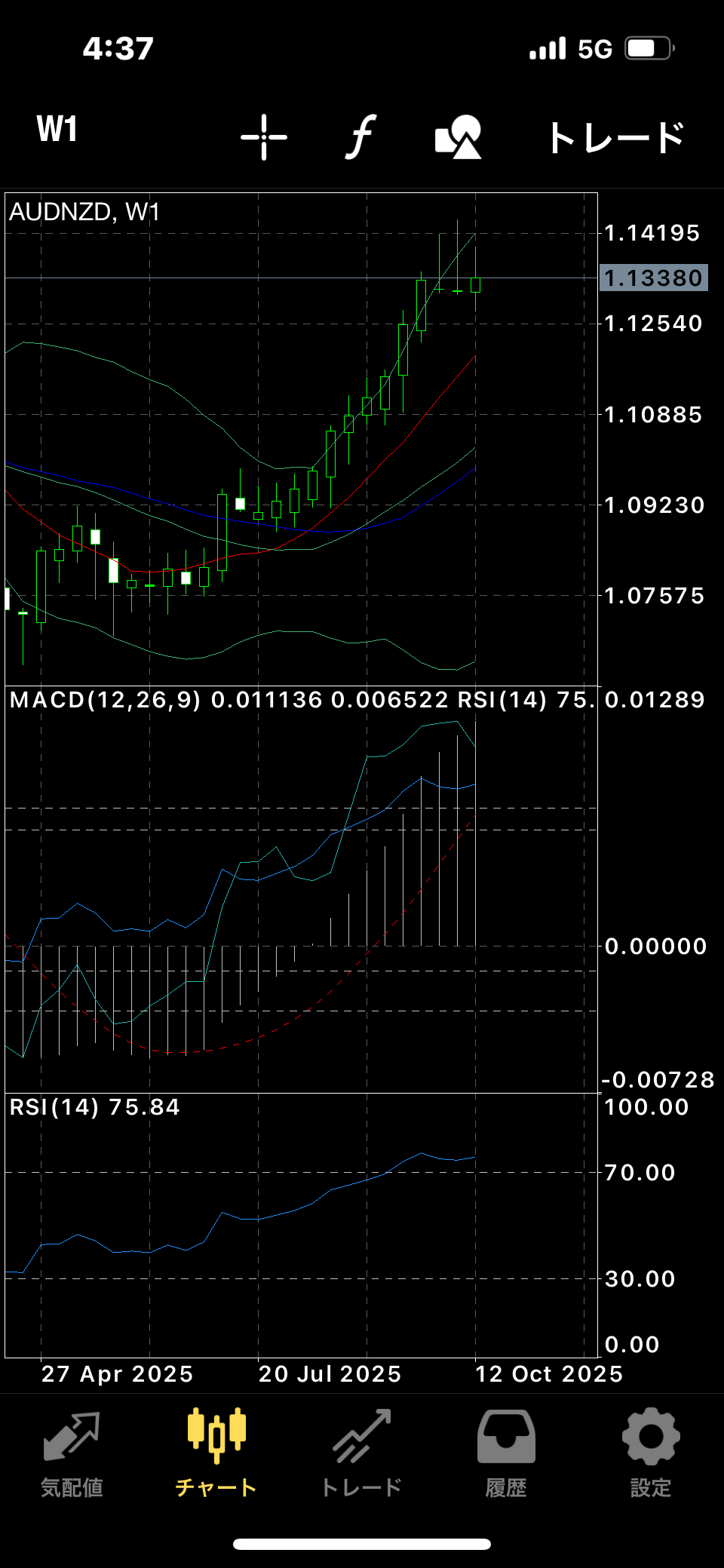Image resolution: width=724 pixels, height=1568 pixels.
Task: Change the W1 timeframe selector
Action: pyautogui.click(x=57, y=129)
